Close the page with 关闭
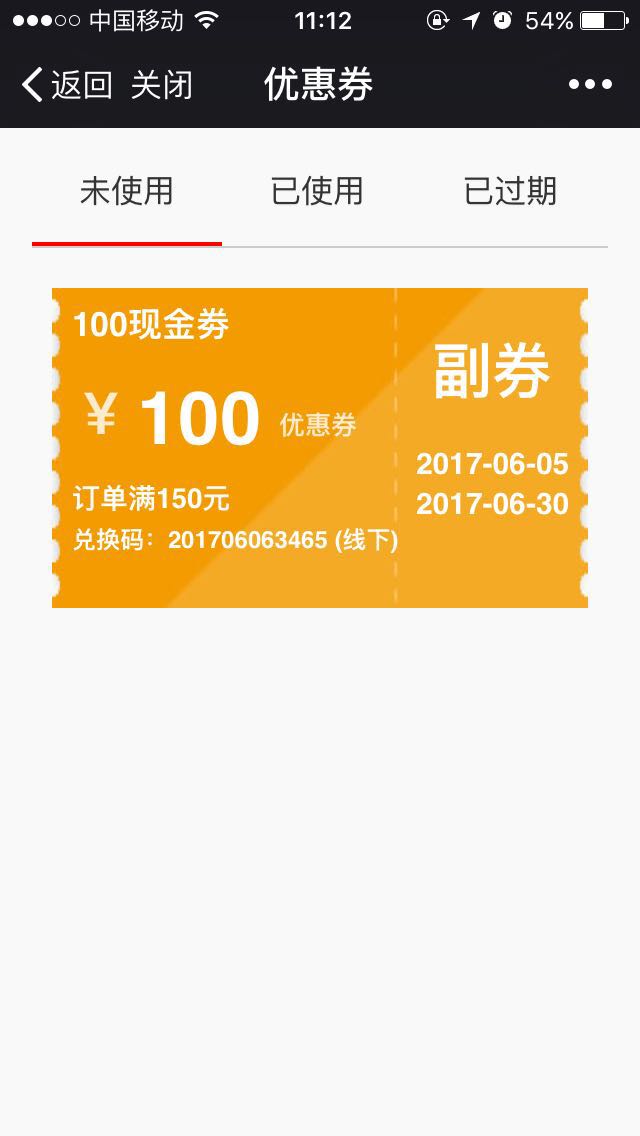This screenshot has width=640, height=1136. pyautogui.click(x=161, y=85)
